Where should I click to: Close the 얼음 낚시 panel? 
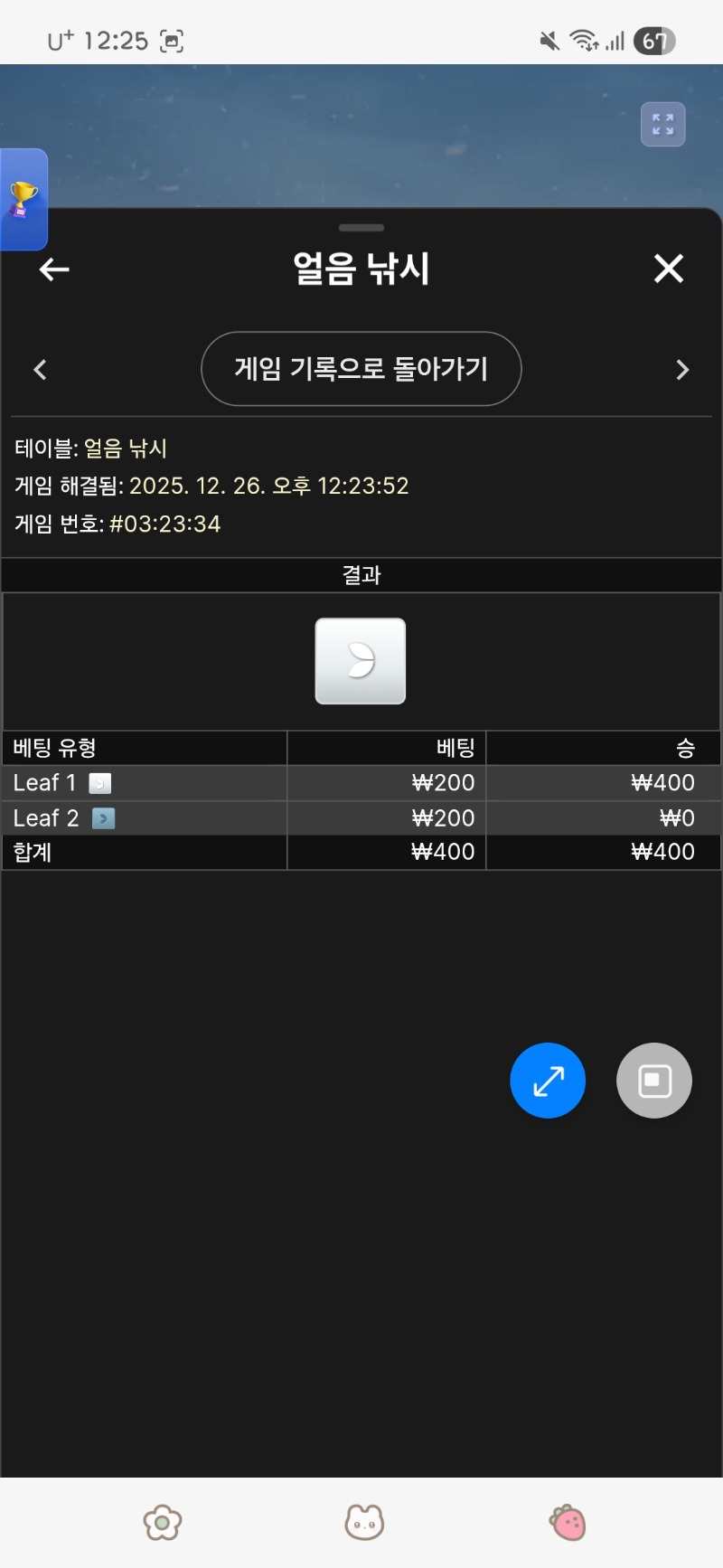point(669,269)
